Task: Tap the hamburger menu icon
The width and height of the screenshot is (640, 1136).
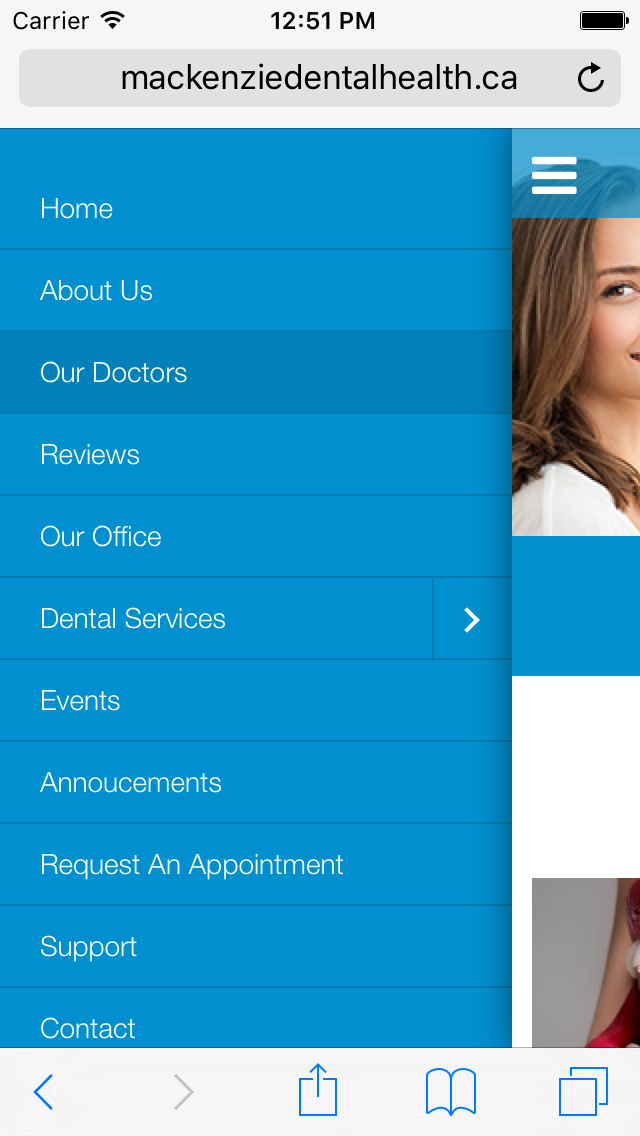Action: tap(554, 175)
